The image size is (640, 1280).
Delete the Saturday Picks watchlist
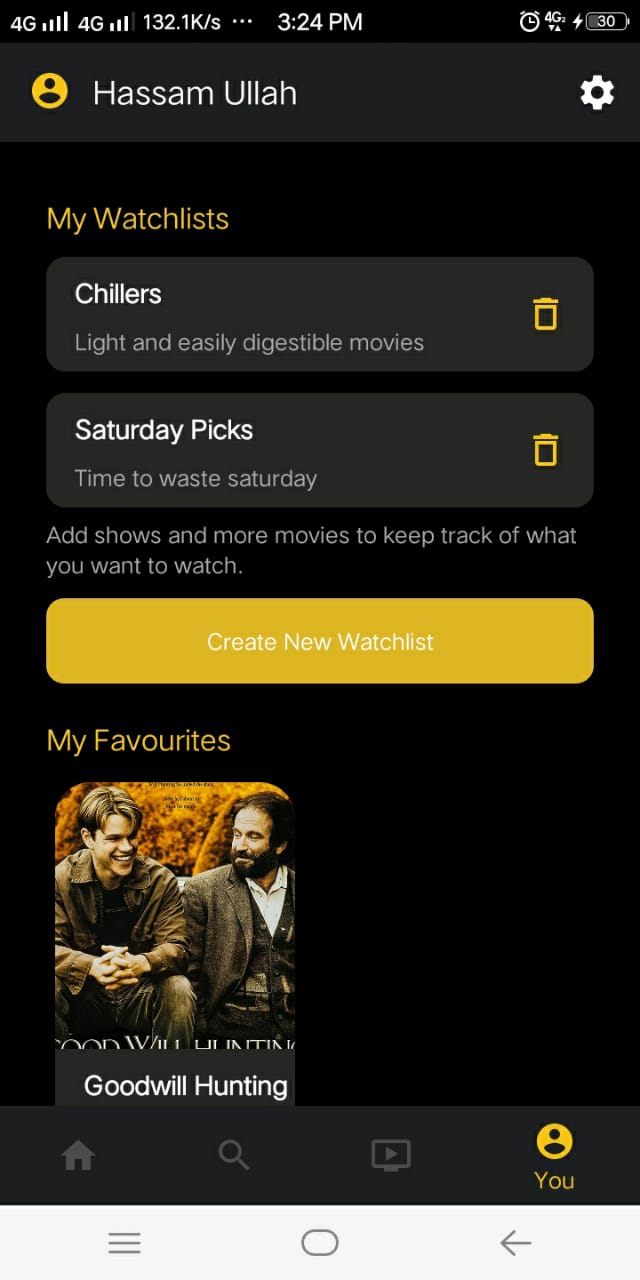545,450
